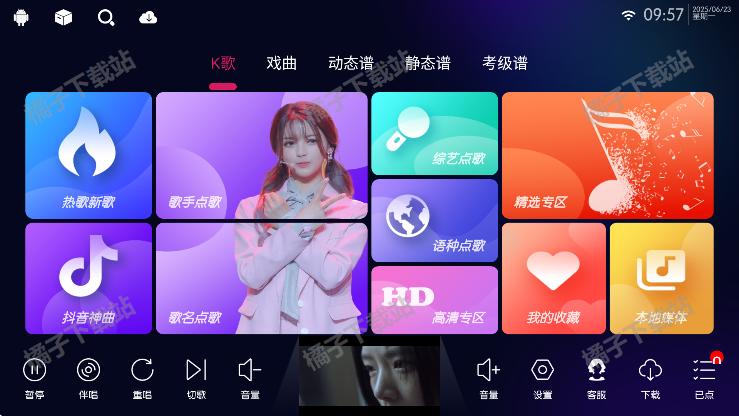739x416 pixels.
Task: Open the cloud download icon at top
Action: click(148, 17)
